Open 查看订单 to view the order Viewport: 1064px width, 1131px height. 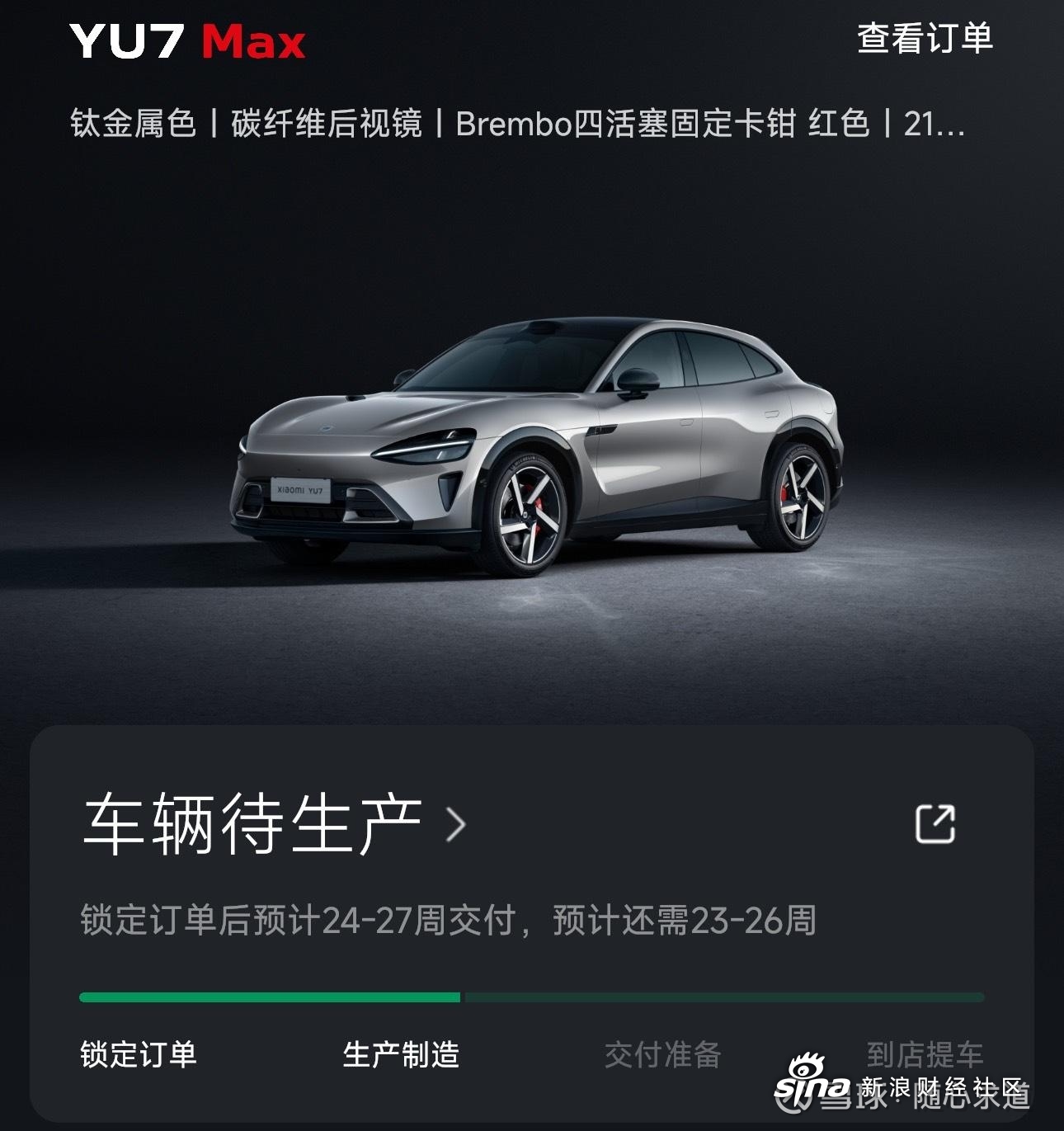click(x=925, y=39)
